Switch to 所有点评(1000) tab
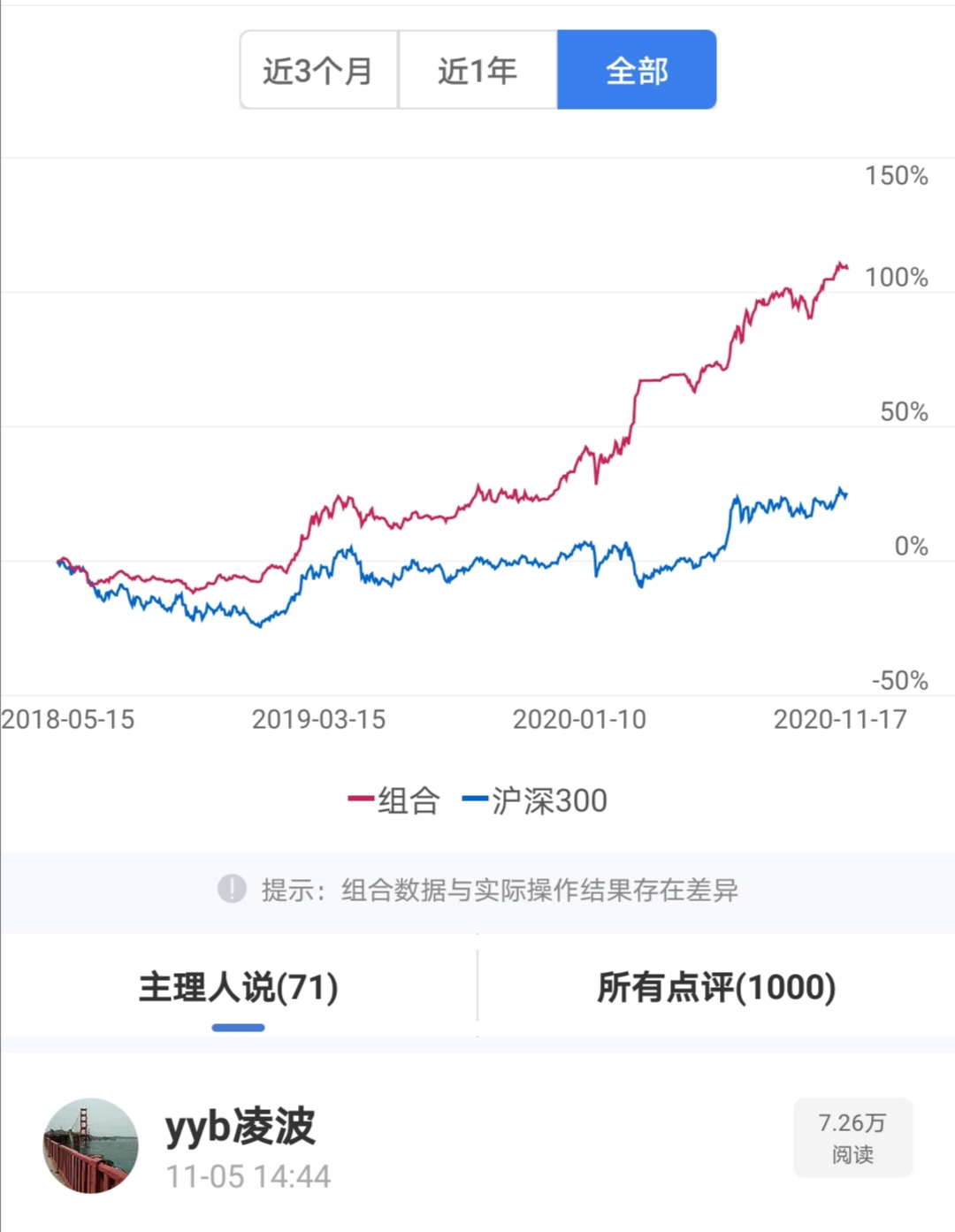Image resolution: width=955 pixels, height=1232 pixels. (x=716, y=987)
